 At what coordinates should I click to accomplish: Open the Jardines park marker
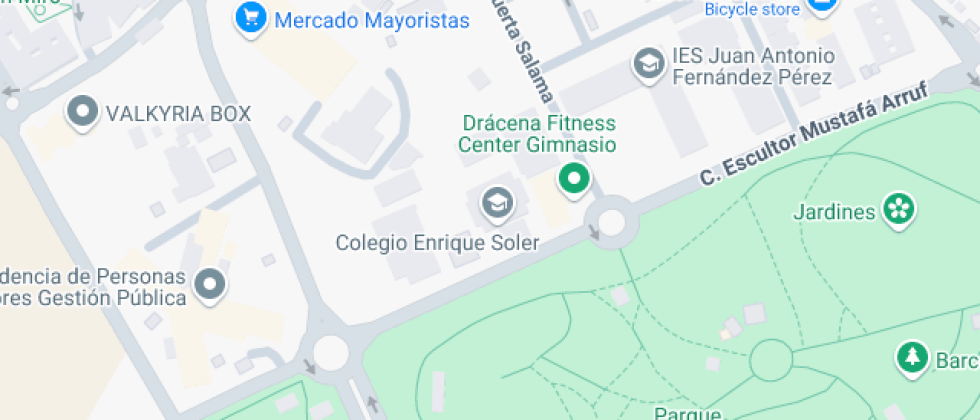click(900, 210)
